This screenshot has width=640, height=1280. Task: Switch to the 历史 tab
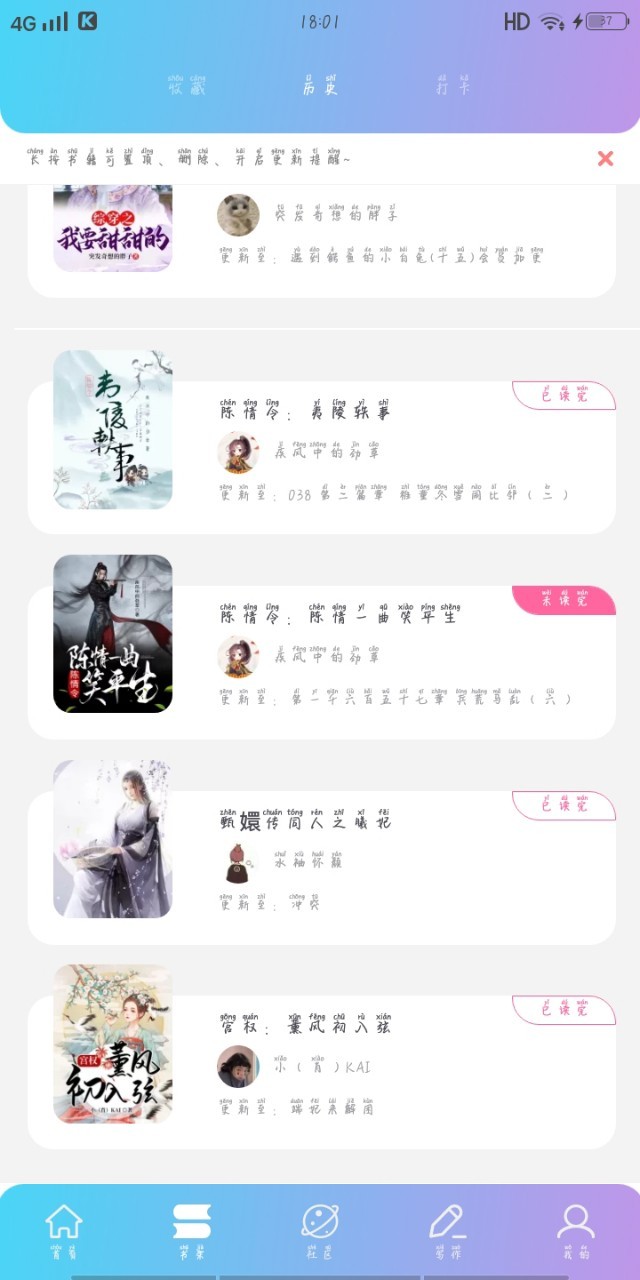coord(320,86)
